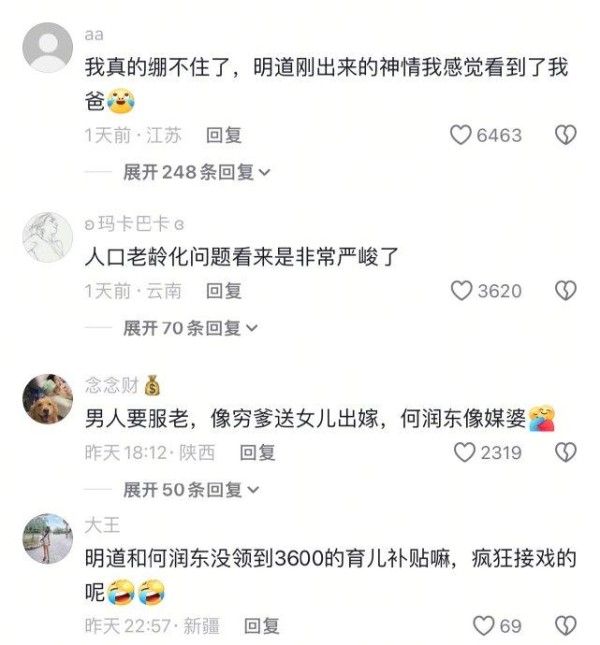Screen dimensions: 600x645
Task: Like the comment by aa
Action: (460, 135)
